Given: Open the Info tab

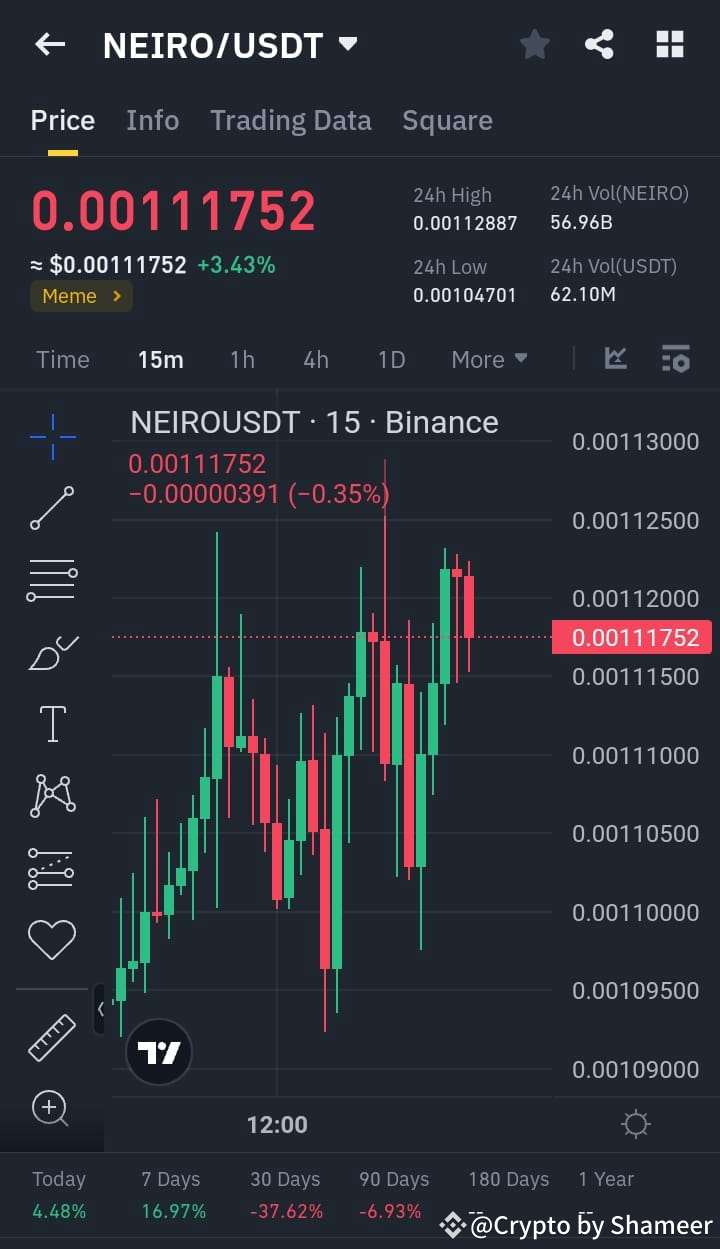Looking at the screenshot, I should pyautogui.click(x=152, y=120).
